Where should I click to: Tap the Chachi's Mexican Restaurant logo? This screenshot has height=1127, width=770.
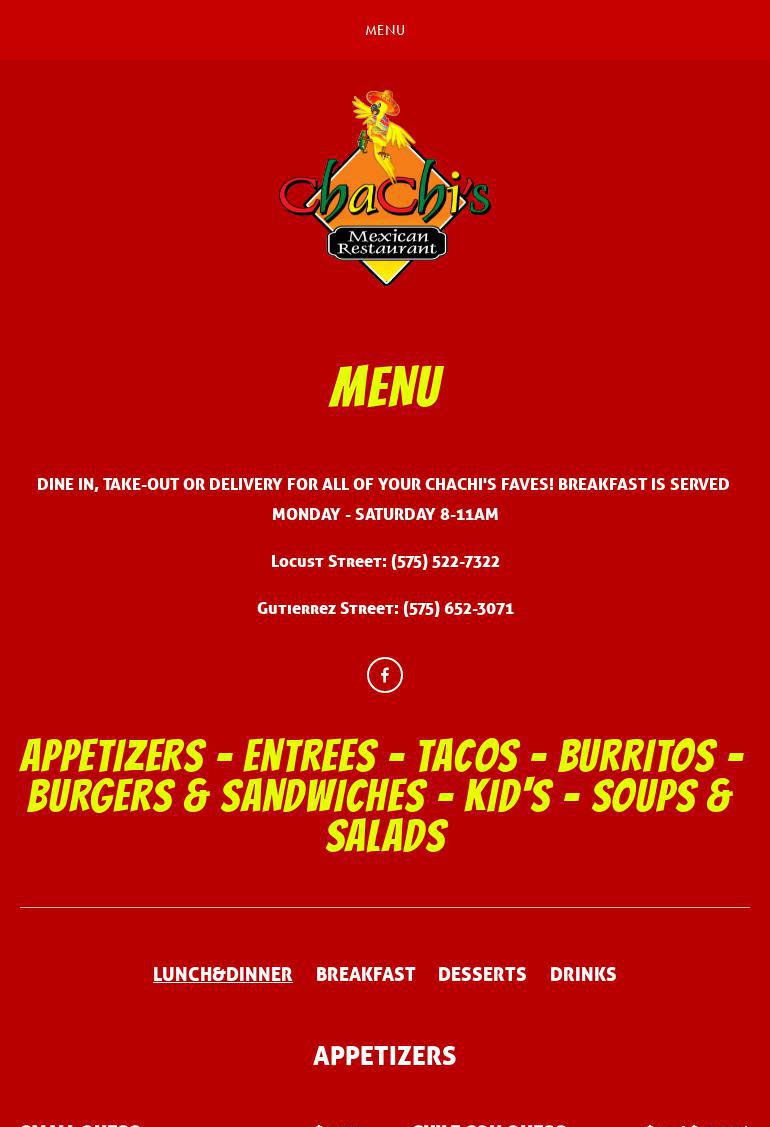tap(385, 189)
